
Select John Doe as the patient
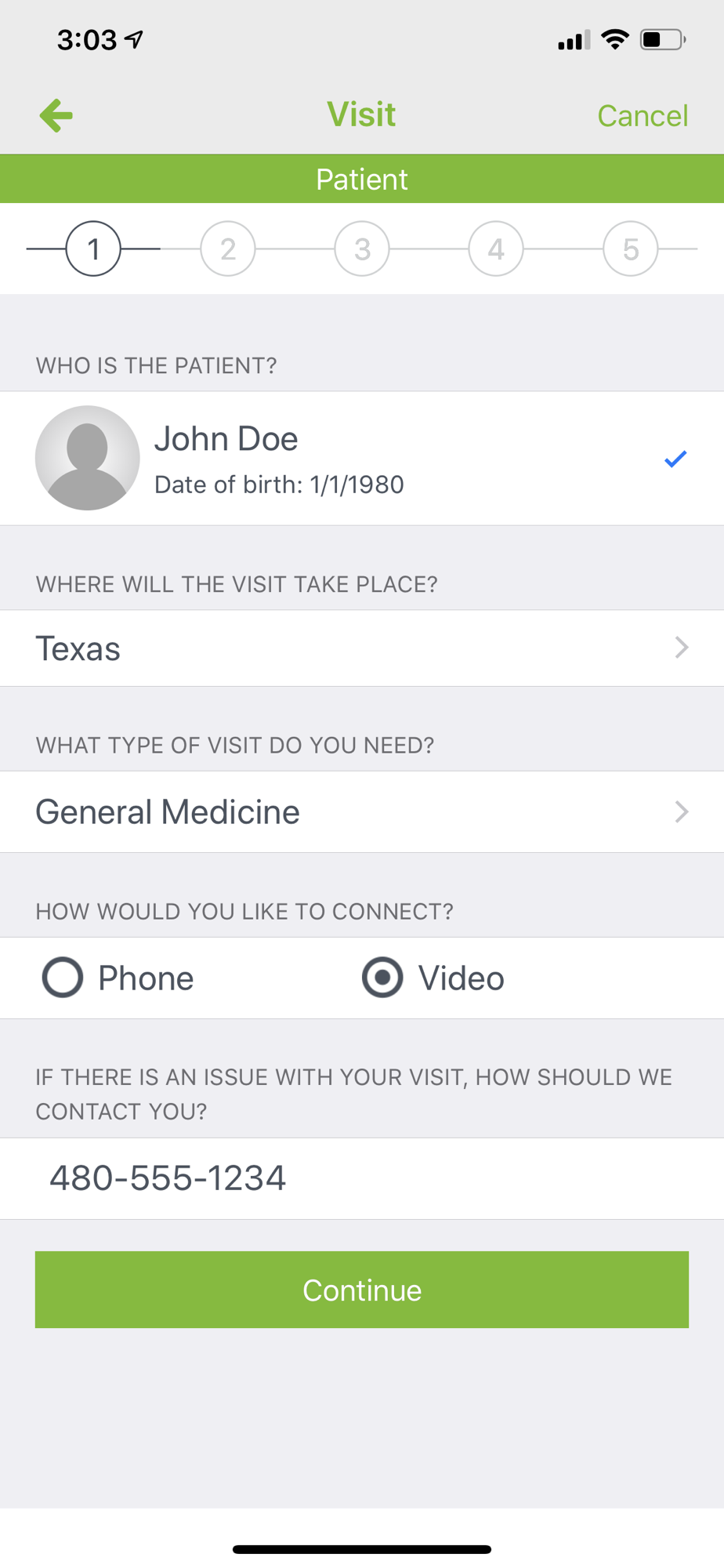point(362,458)
